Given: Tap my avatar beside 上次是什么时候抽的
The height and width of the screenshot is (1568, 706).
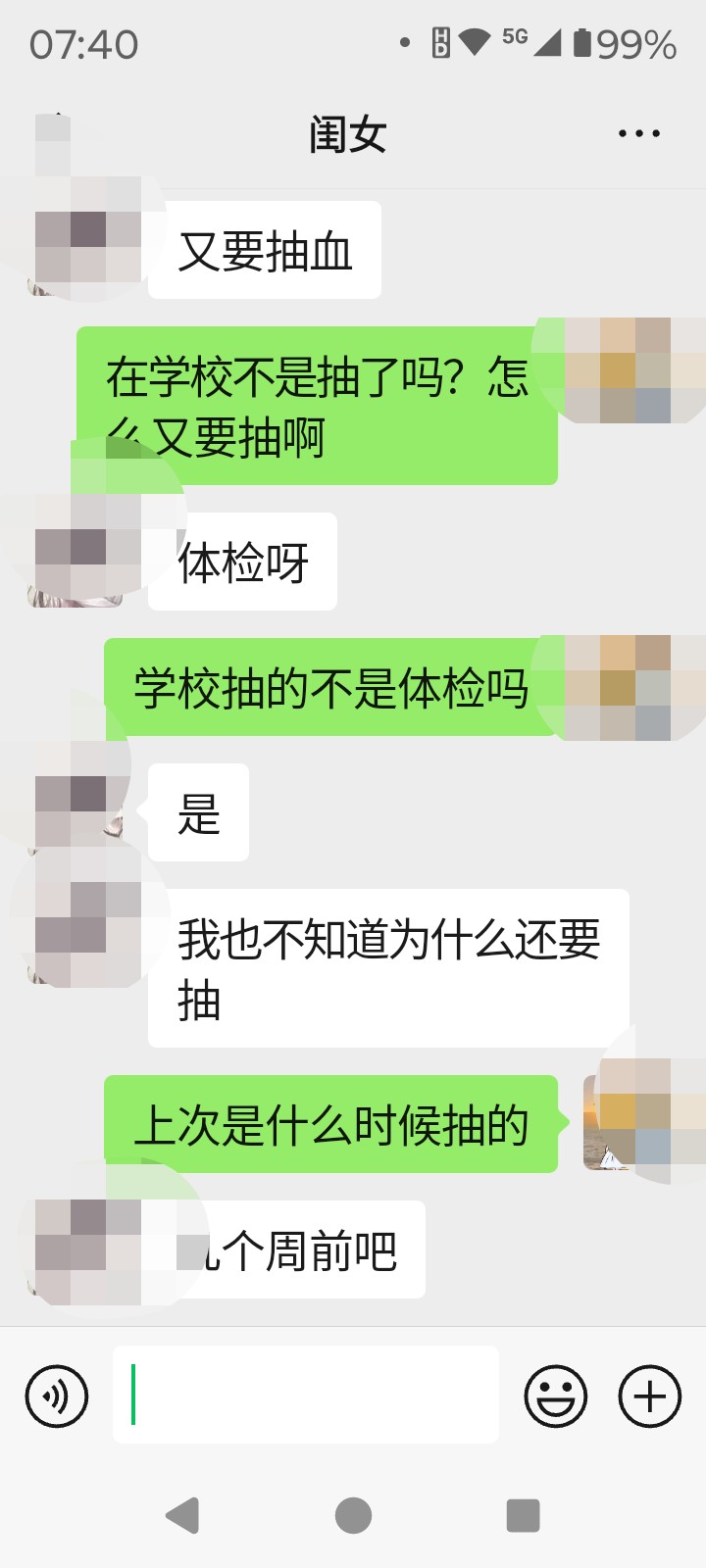Looking at the screenshot, I should (628, 1124).
